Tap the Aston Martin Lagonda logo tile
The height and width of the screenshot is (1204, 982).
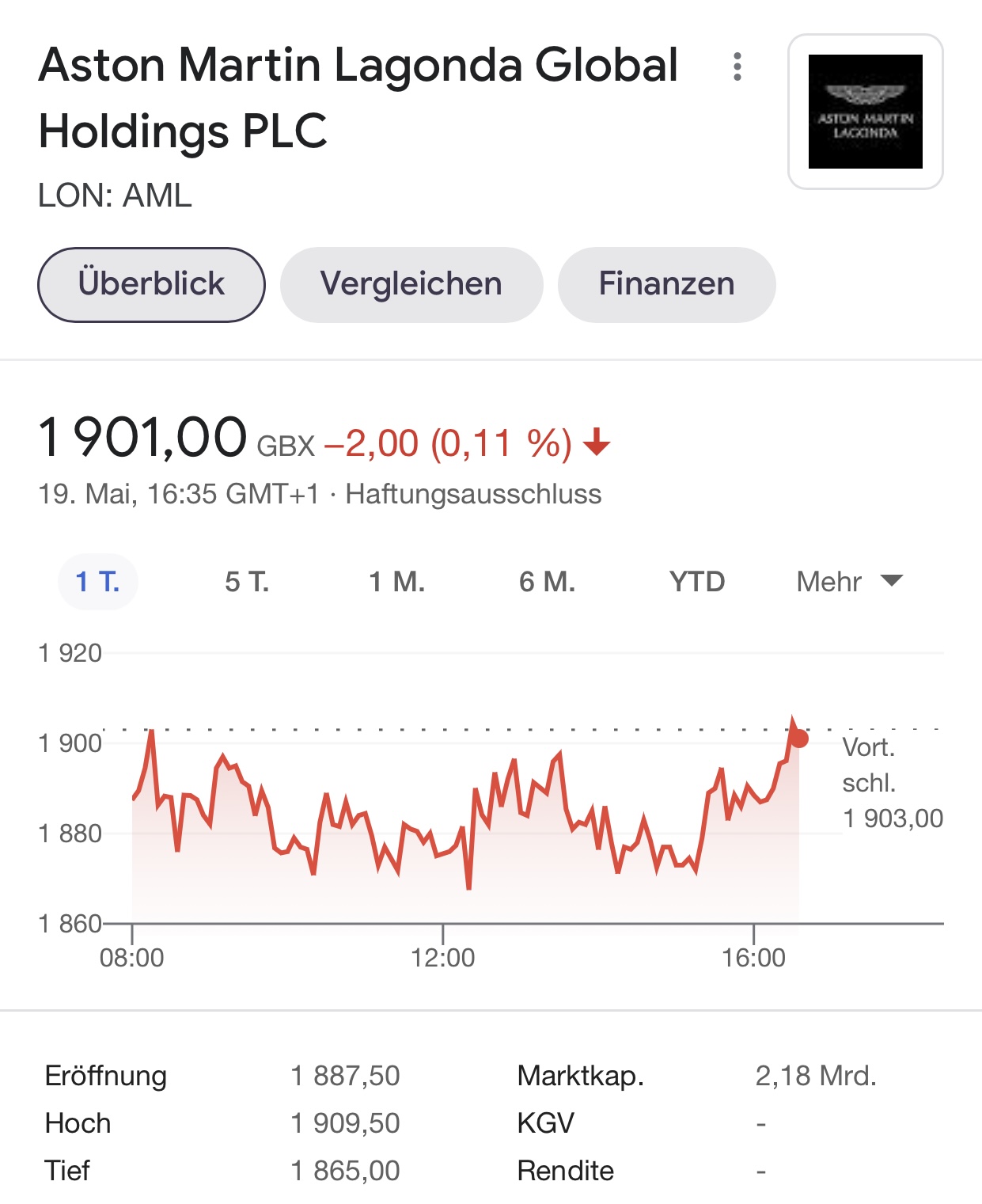865,112
